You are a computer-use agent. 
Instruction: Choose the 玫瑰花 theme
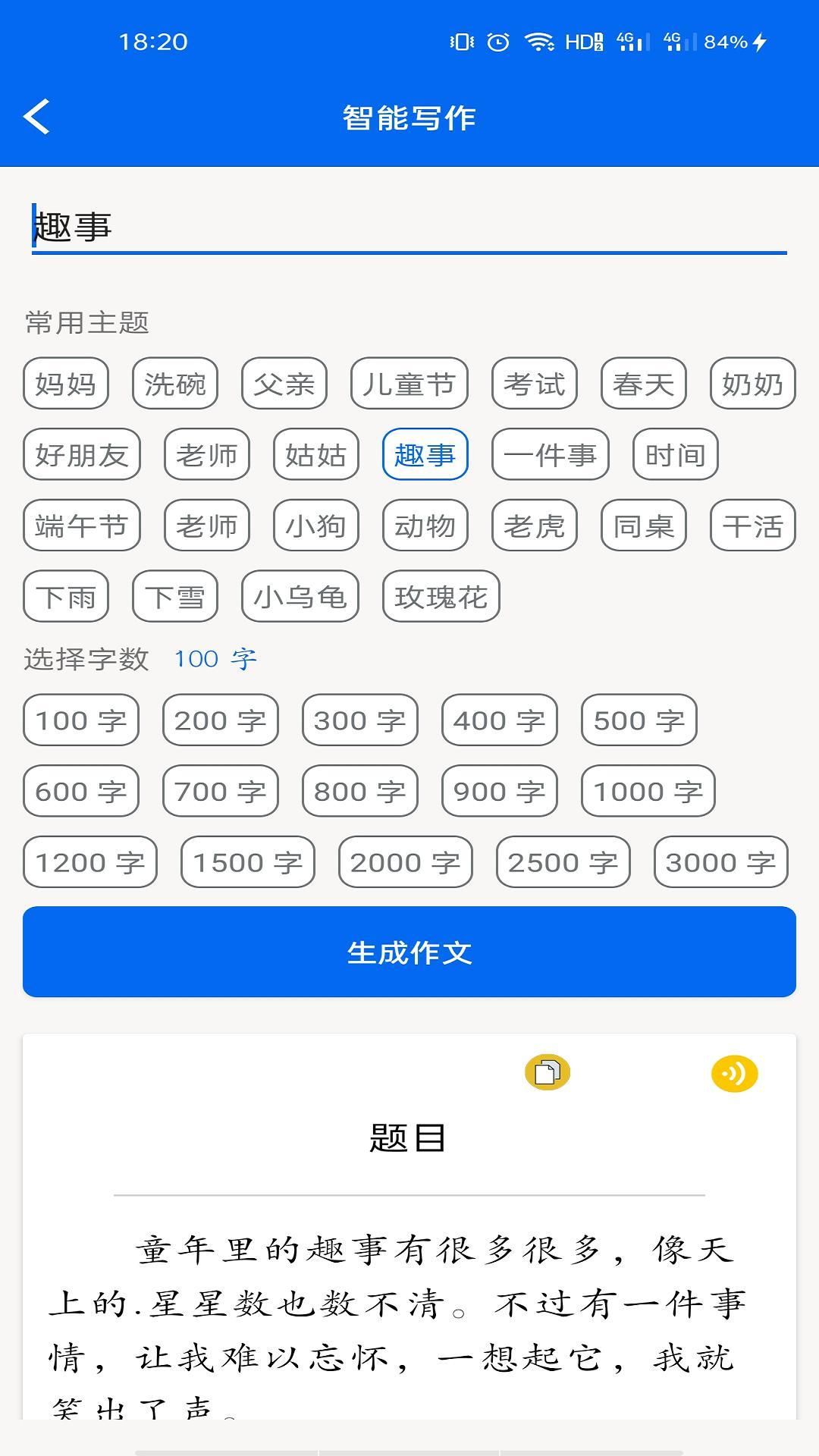441,597
